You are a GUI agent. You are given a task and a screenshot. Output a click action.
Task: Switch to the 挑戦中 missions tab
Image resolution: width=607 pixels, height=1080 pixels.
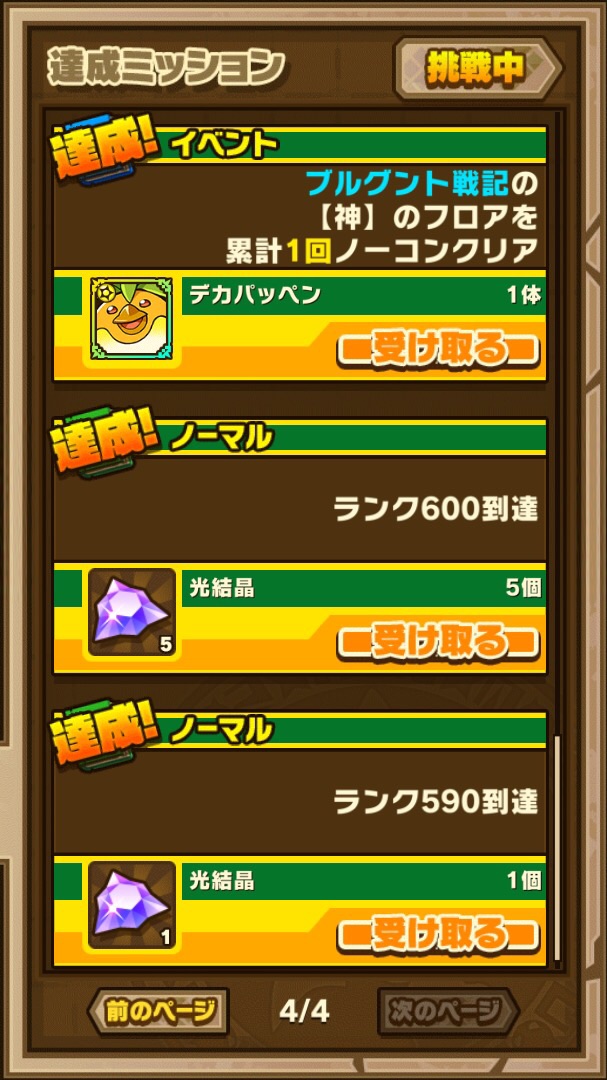click(476, 68)
